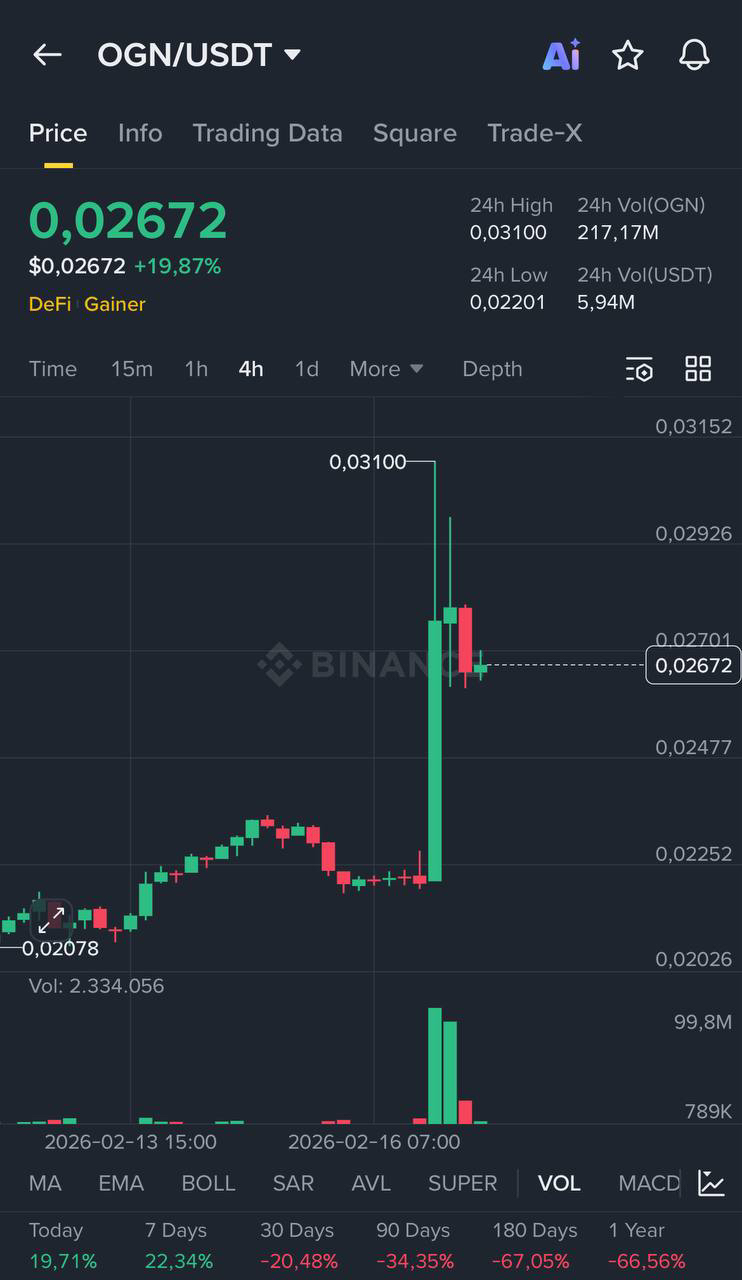Select the 1h chart interval
The image size is (742, 1280).
pyautogui.click(x=196, y=369)
